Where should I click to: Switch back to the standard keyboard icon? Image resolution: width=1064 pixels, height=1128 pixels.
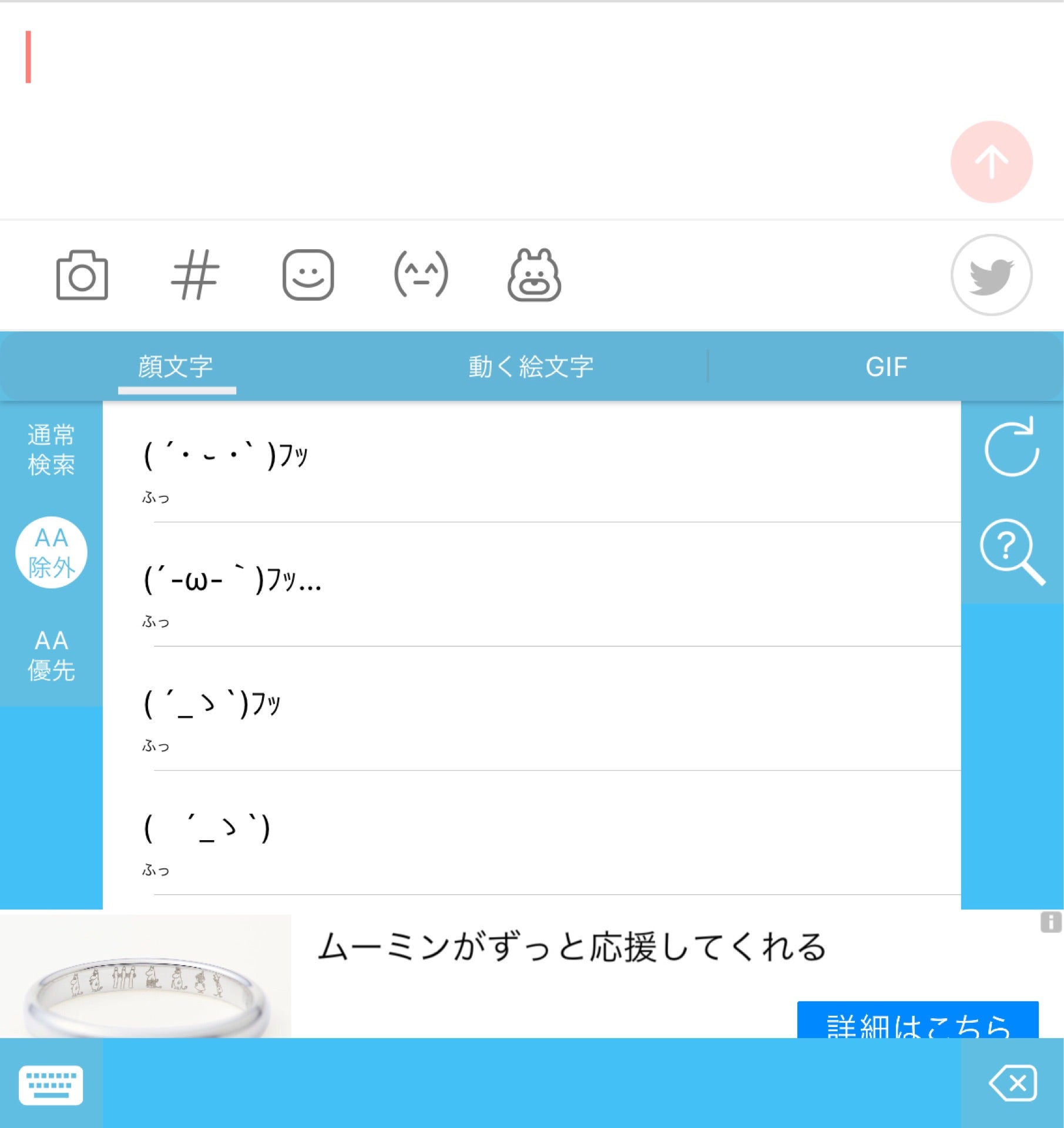click(53, 1084)
